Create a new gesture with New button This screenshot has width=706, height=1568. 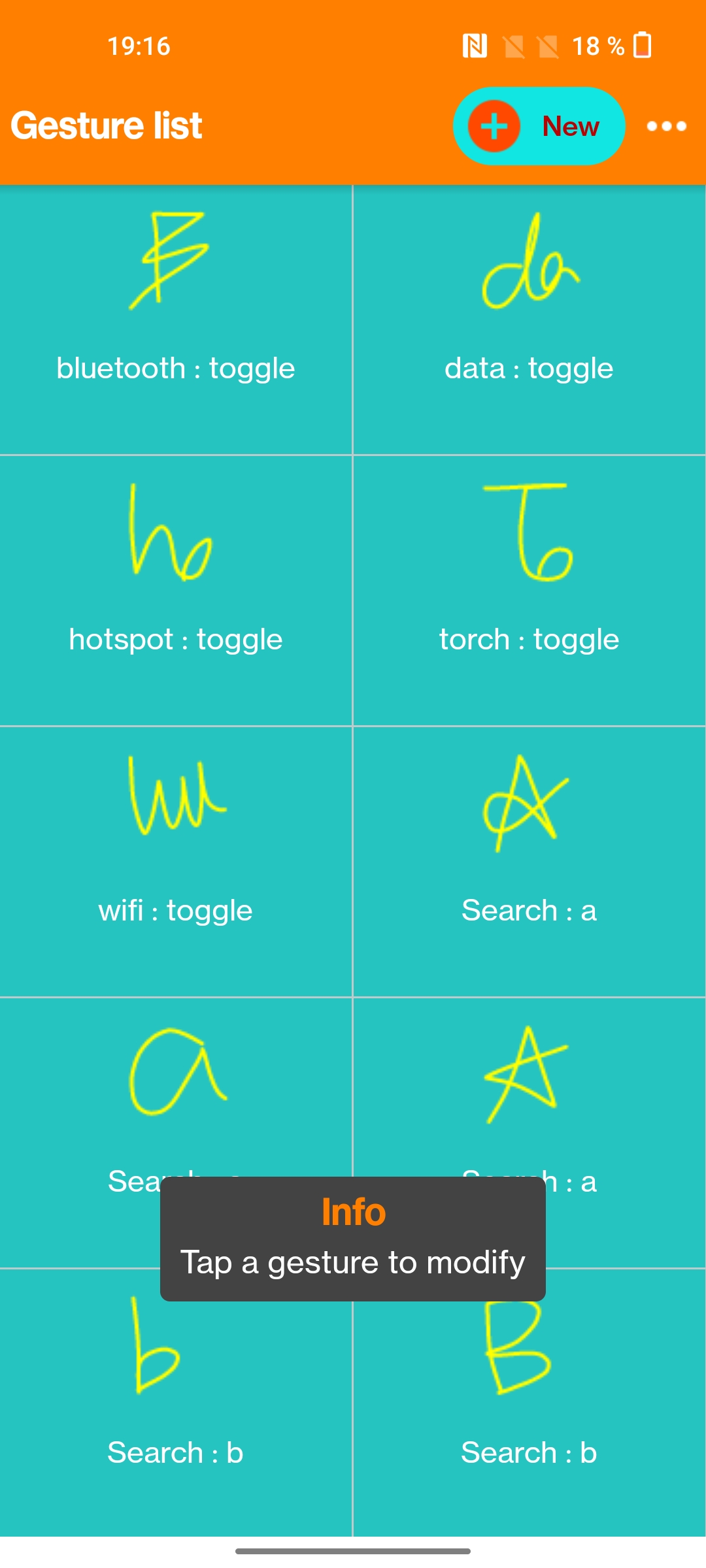(x=539, y=126)
